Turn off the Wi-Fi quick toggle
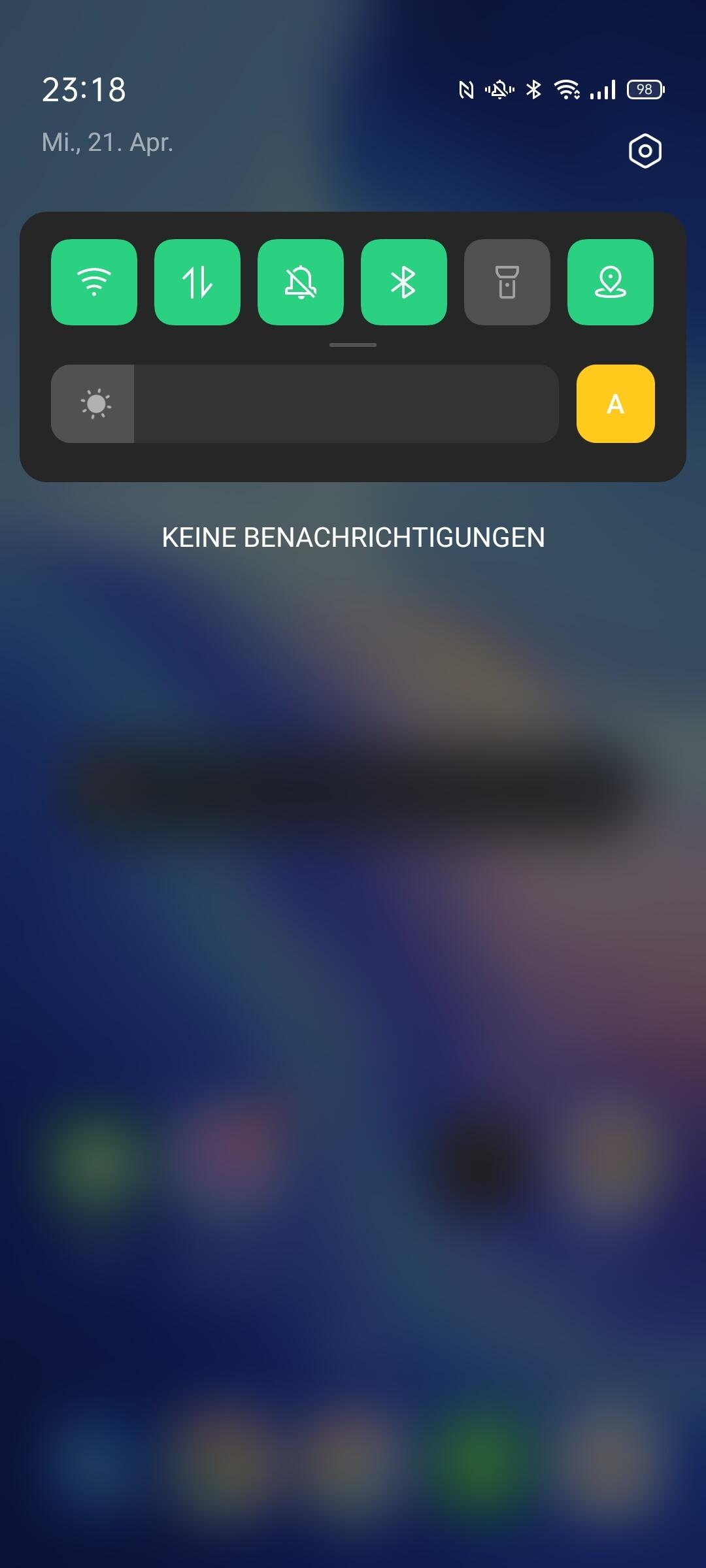 pyautogui.click(x=94, y=282)
